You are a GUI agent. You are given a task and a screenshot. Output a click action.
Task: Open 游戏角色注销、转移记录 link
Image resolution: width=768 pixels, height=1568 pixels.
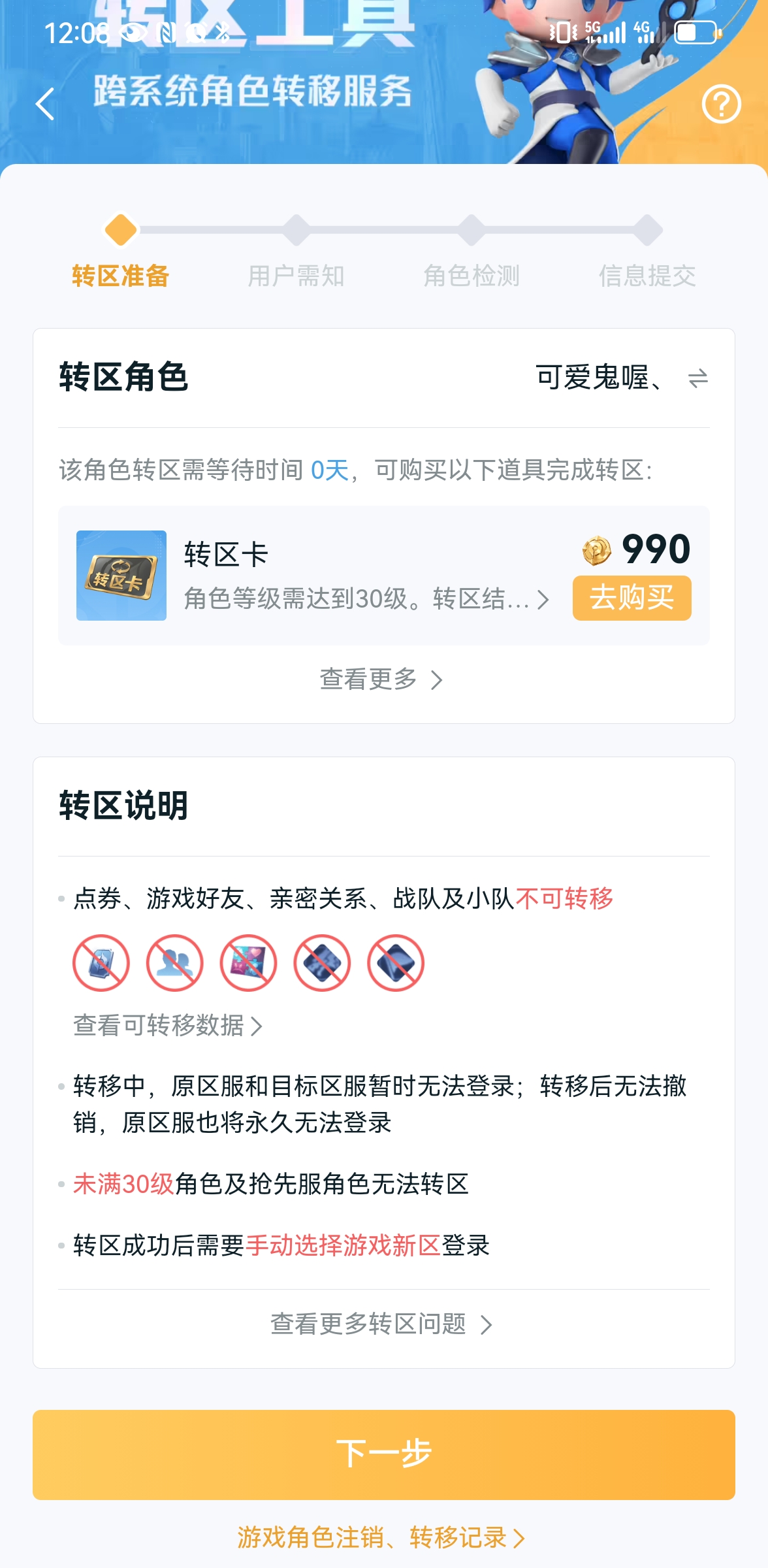point(382,1537)
